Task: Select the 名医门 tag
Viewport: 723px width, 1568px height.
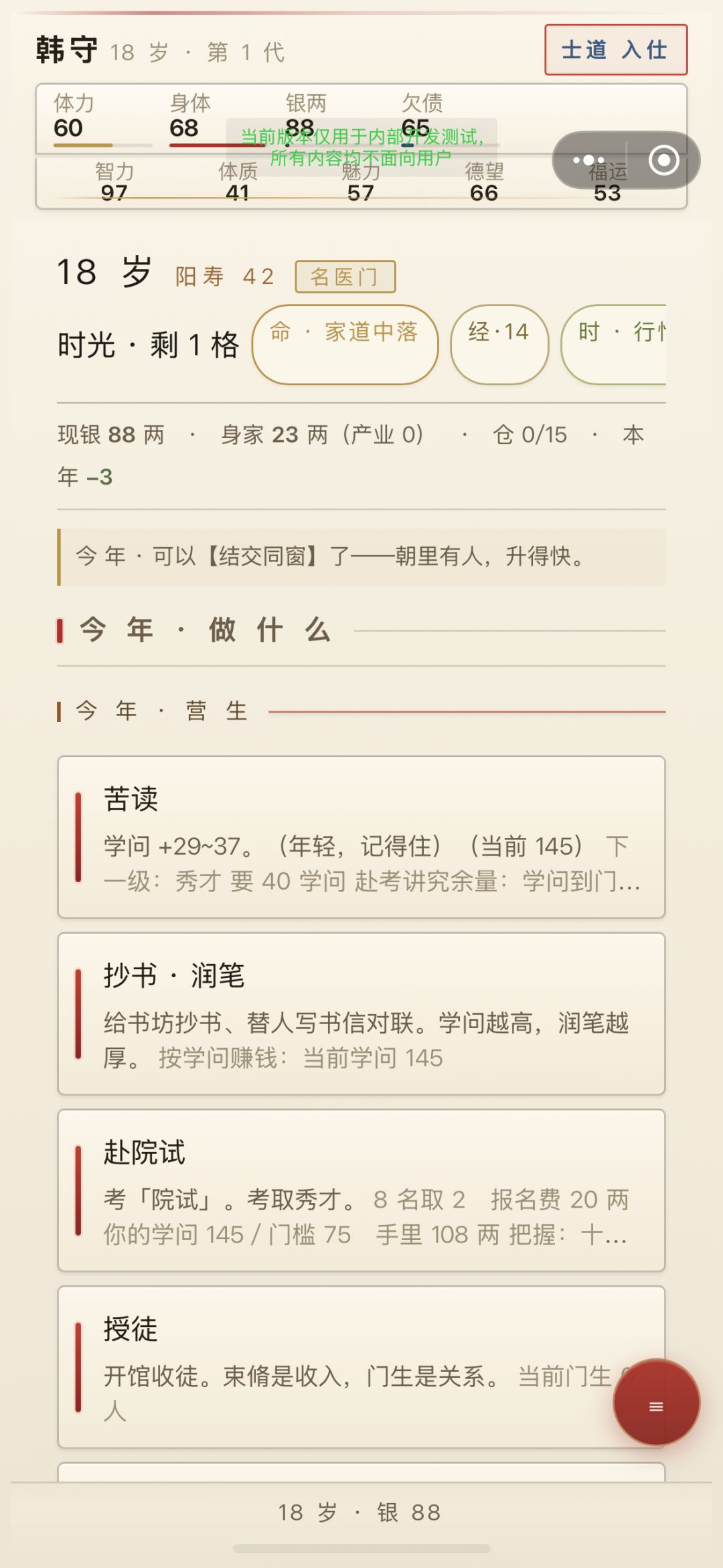Action: [x=345, y=277]
